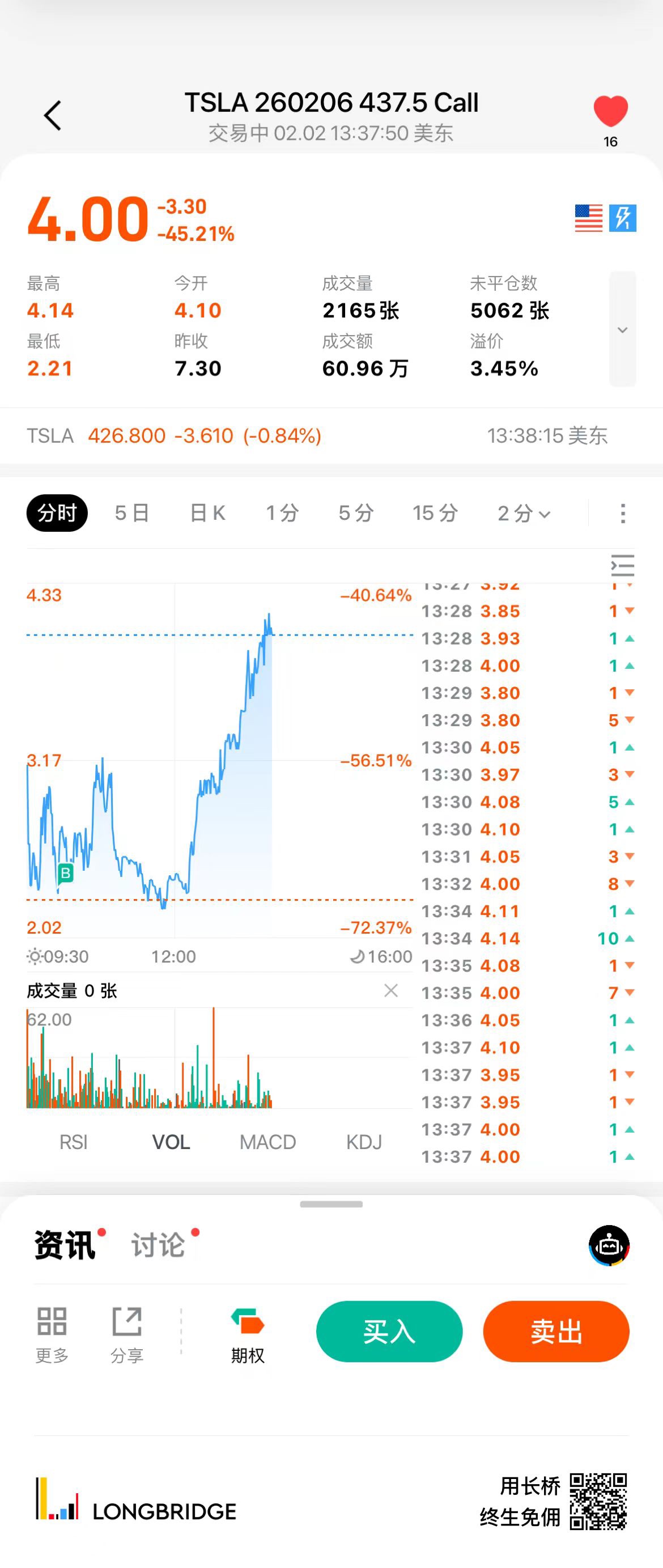Tap the green 买入 button
The height and width of the screenshot is (1568, 663).
tap(389, 1331)
